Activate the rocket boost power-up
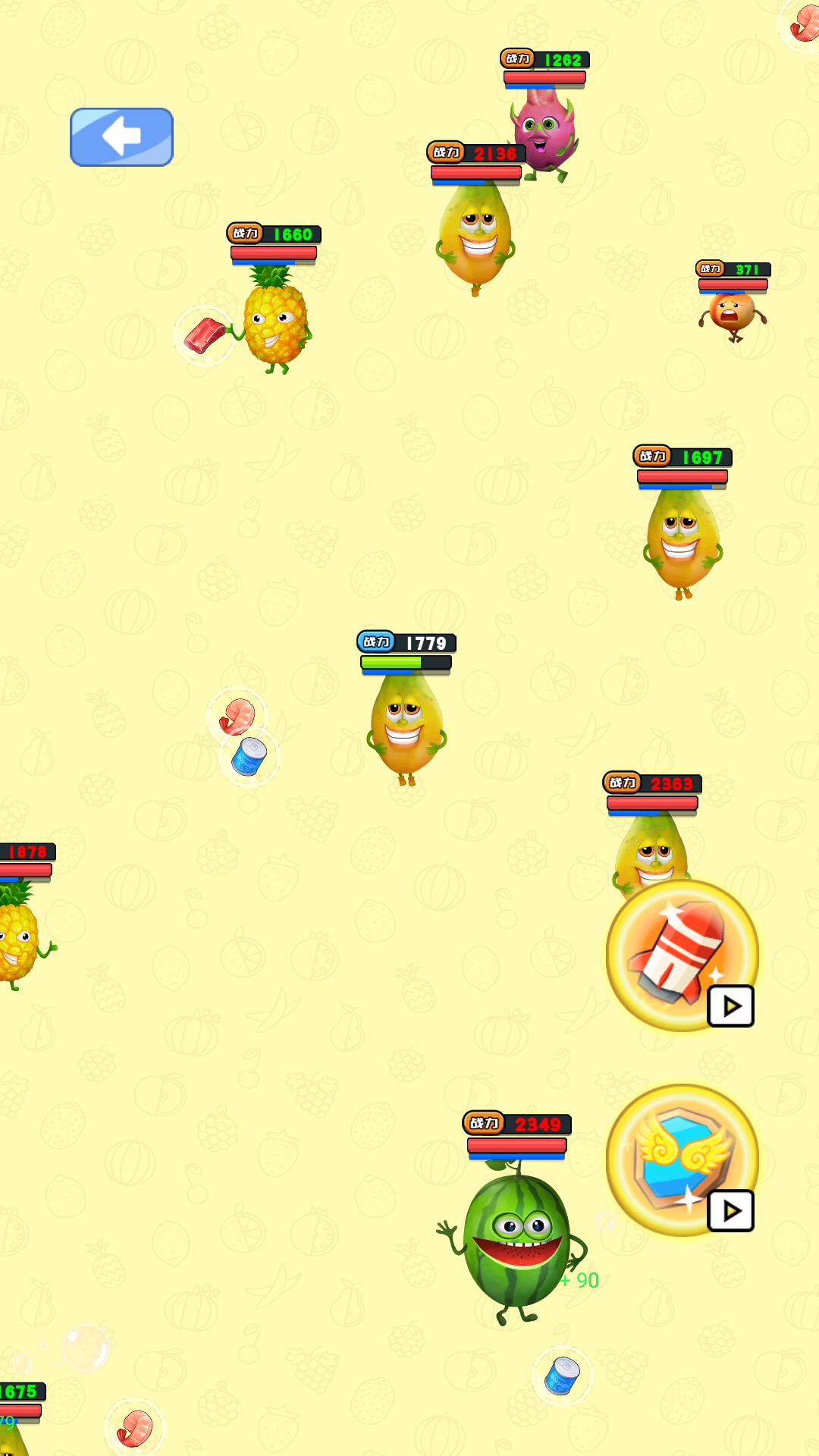819x1456 pixels. [x=681, y=955]
